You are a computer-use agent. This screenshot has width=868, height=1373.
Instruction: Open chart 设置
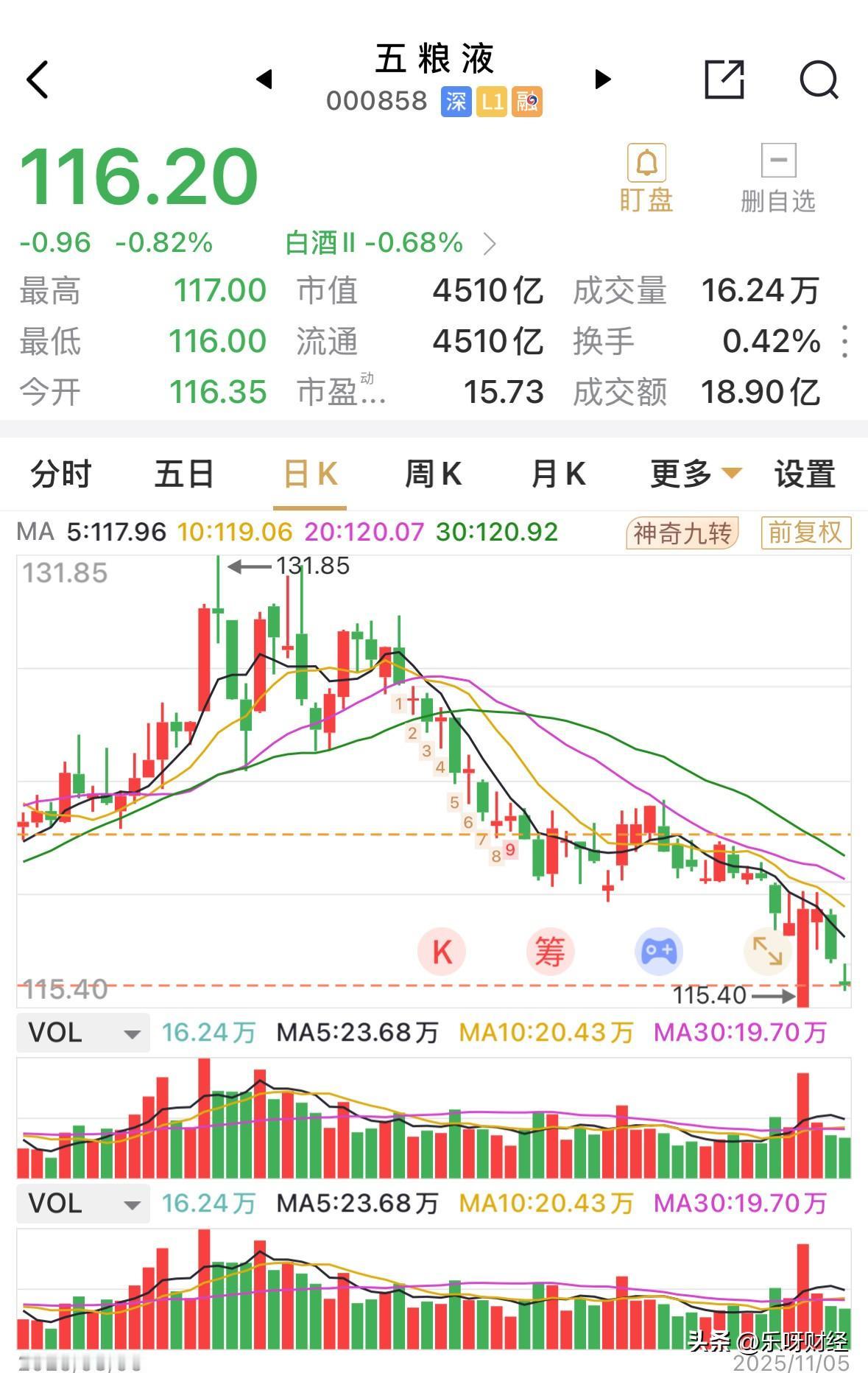pos(805,474)
